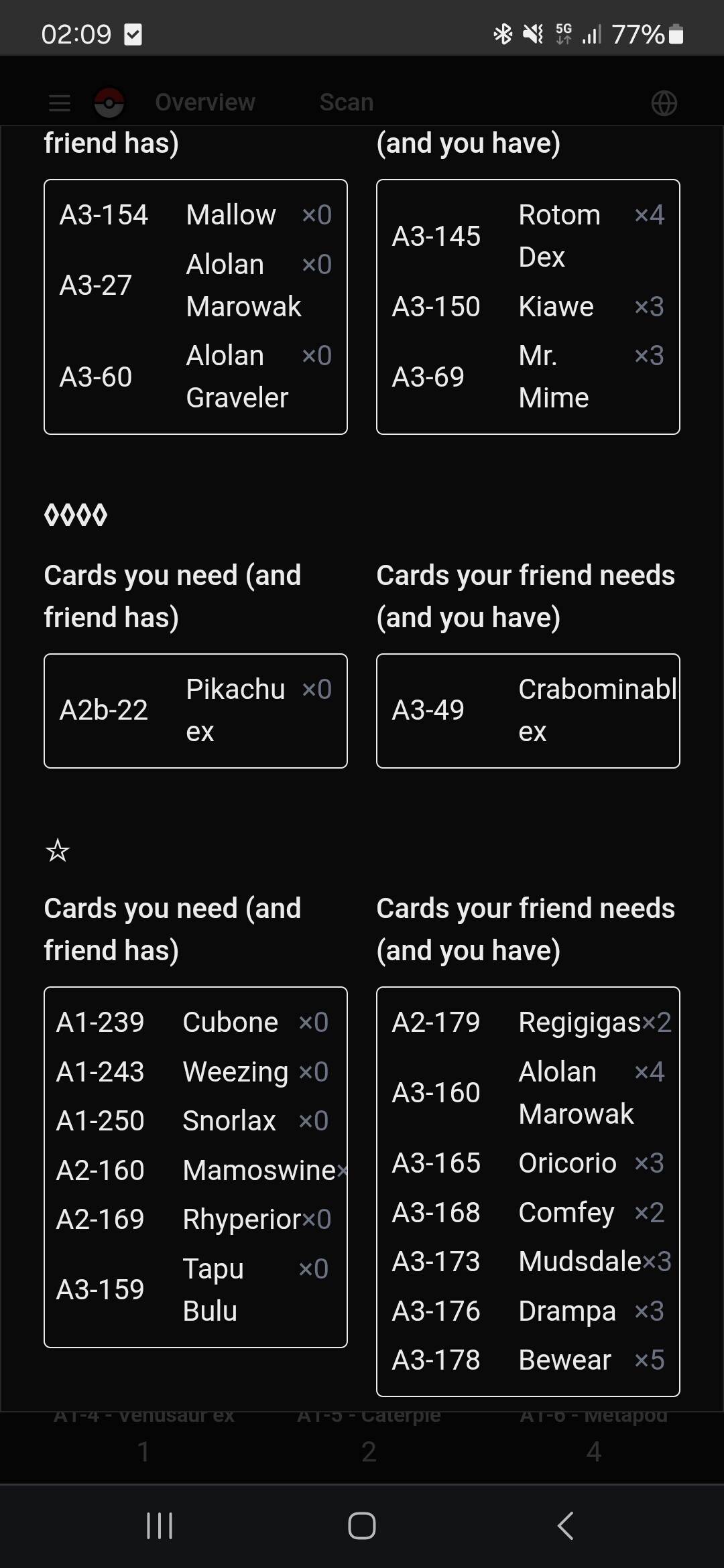The width and height of the screenshot is (724, 1568).
Task: Switch to the Scan tab
Action: pyautogui.click(x=346, y=103)
